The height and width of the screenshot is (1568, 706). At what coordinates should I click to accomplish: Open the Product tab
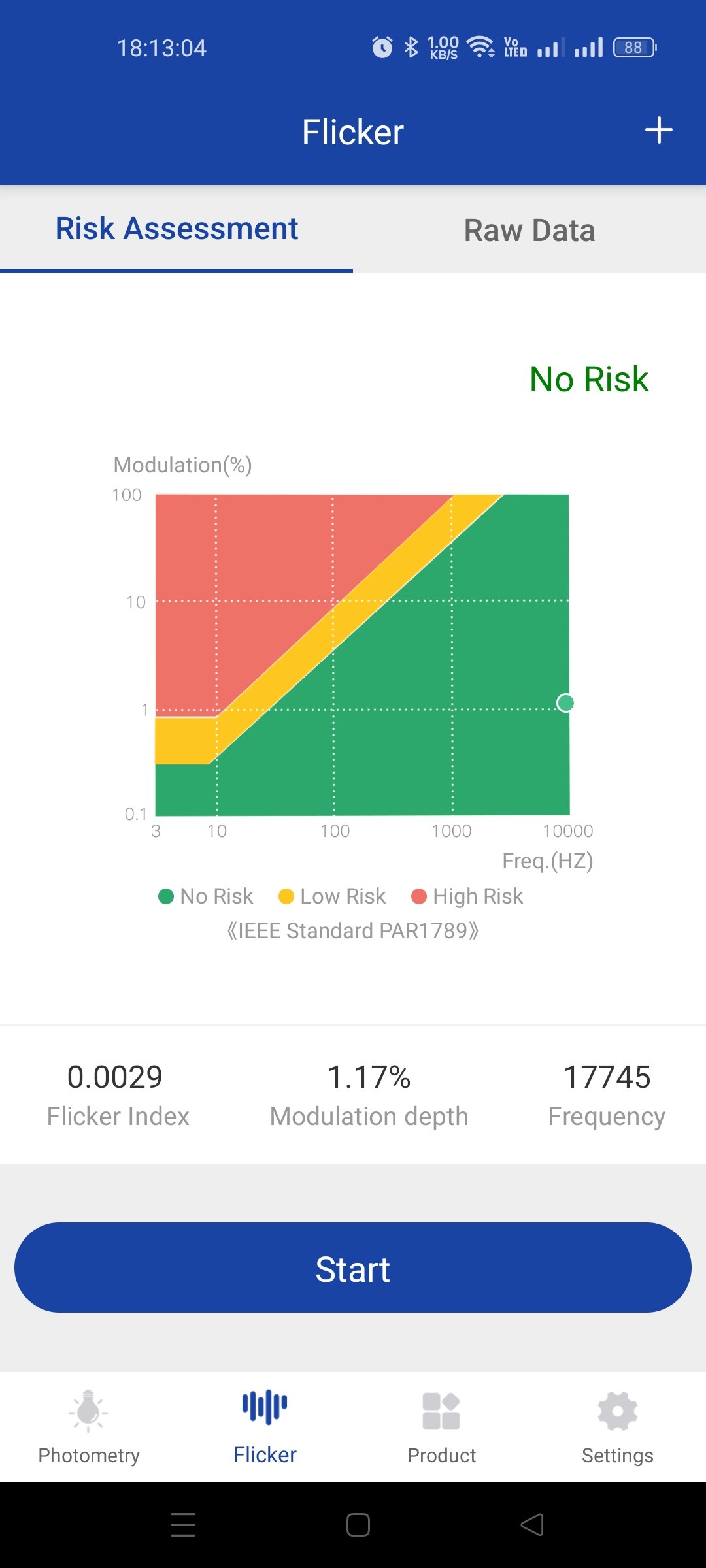coord(441,1428)
